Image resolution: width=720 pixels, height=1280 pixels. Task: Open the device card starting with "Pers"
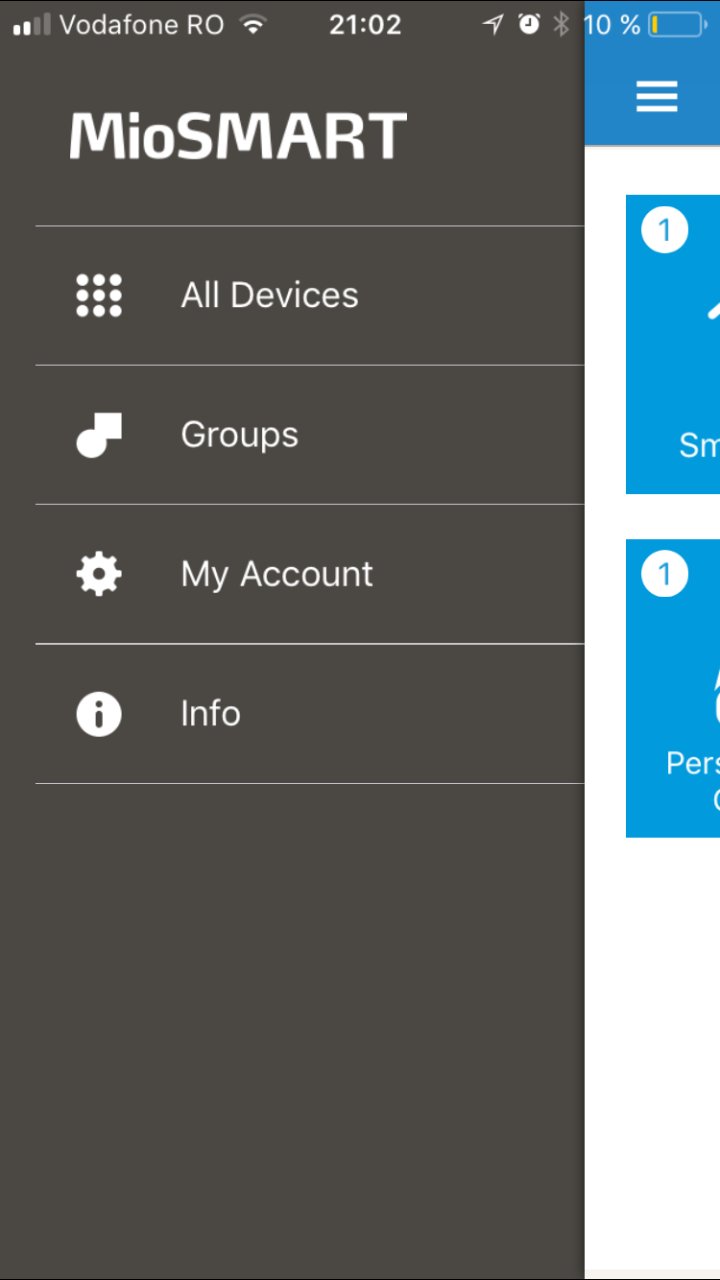(x=674, y=690)
